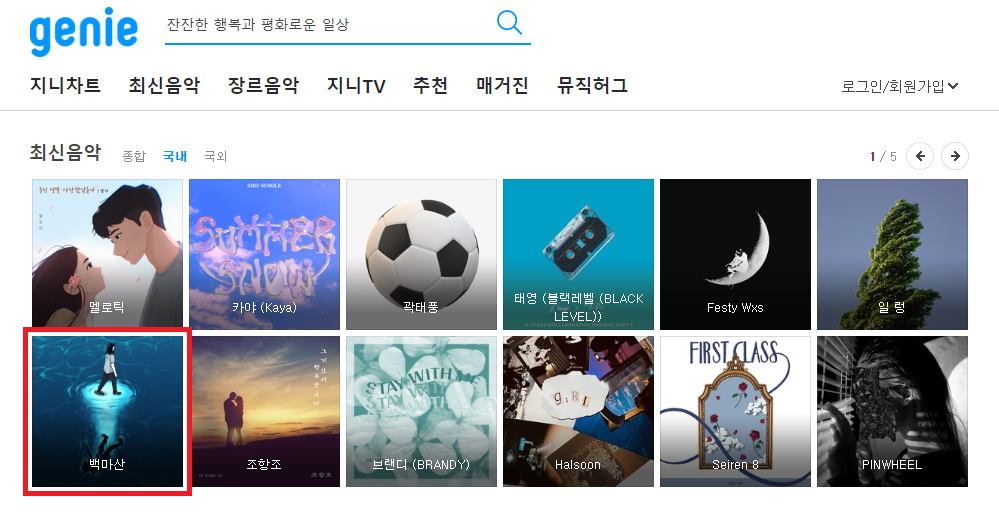The width and height of the screenshot is (999, 512).
Task: Select the 국외 filter
Action: click(x=215, y=156)
